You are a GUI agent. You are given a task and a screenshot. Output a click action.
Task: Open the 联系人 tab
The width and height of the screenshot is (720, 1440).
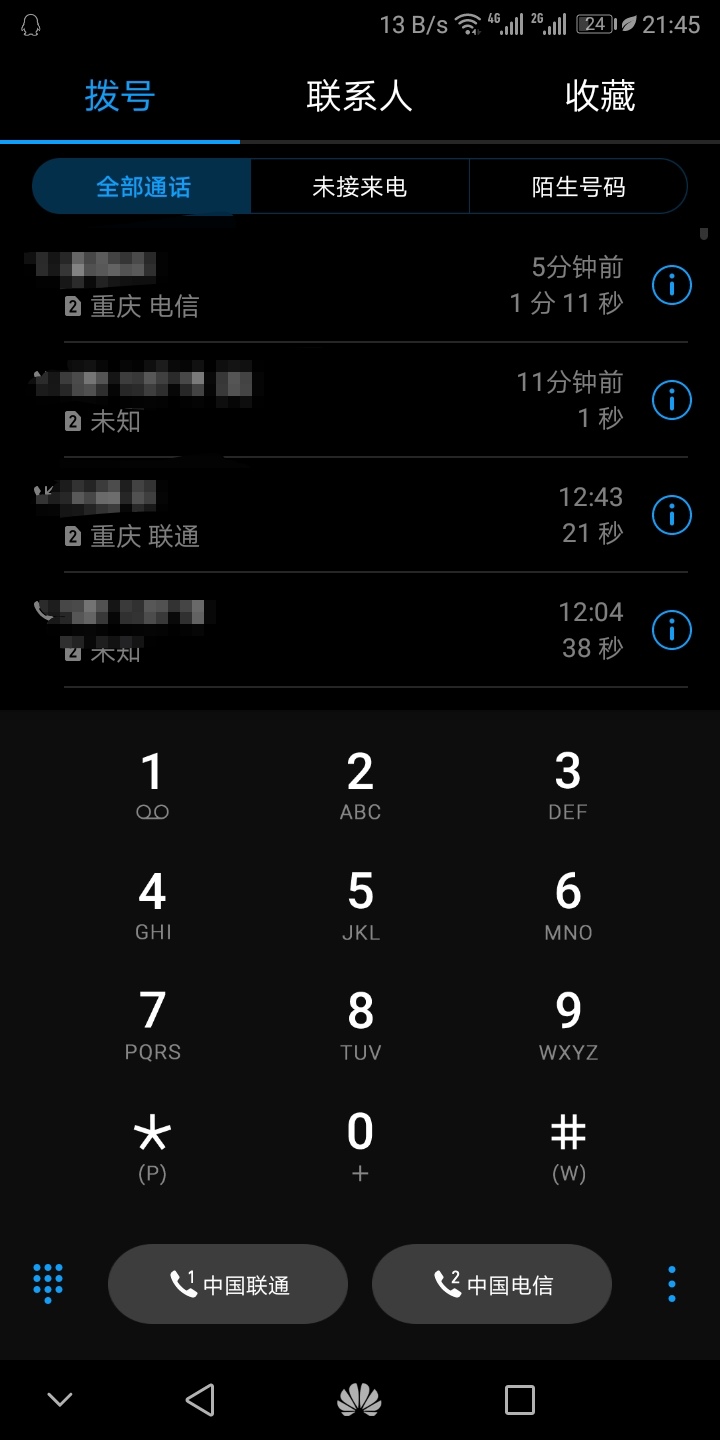pyautogui.click(x=359, y=95)
